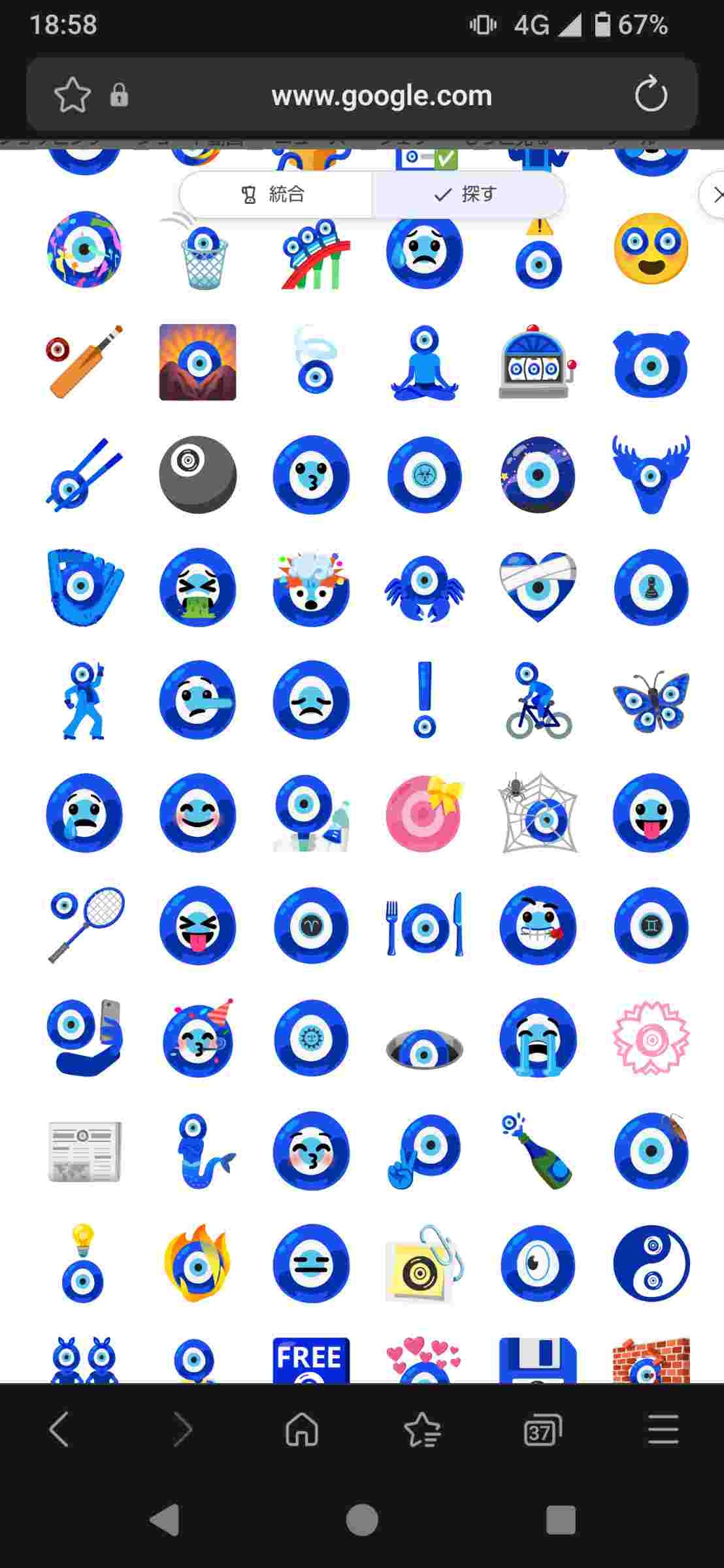Screen dimensions: 724x1568
Task: Reload the page in the address bar
Action: [x=651, y=95]
